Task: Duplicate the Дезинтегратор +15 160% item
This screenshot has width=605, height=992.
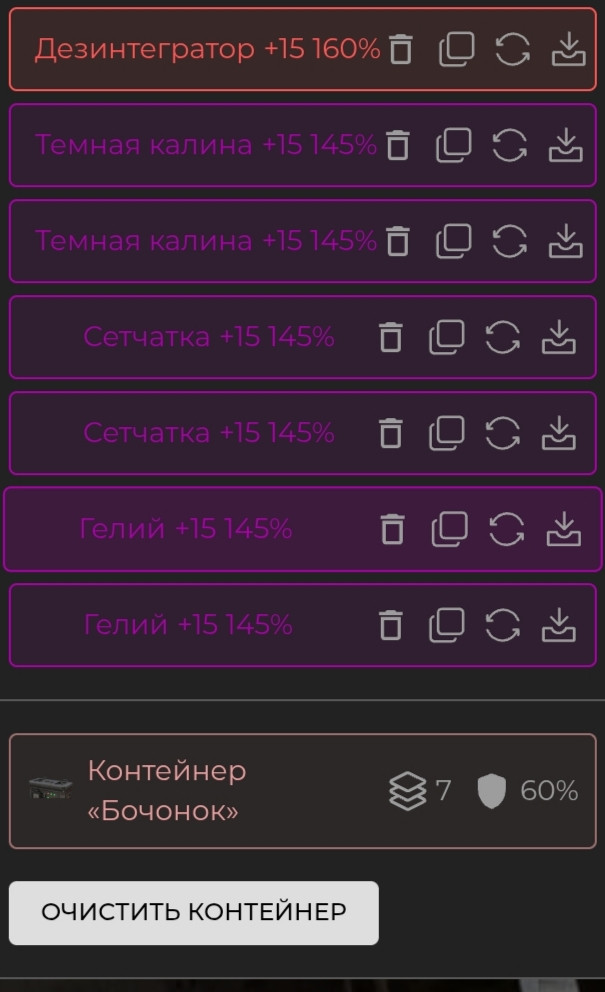Action: [457, 49]
